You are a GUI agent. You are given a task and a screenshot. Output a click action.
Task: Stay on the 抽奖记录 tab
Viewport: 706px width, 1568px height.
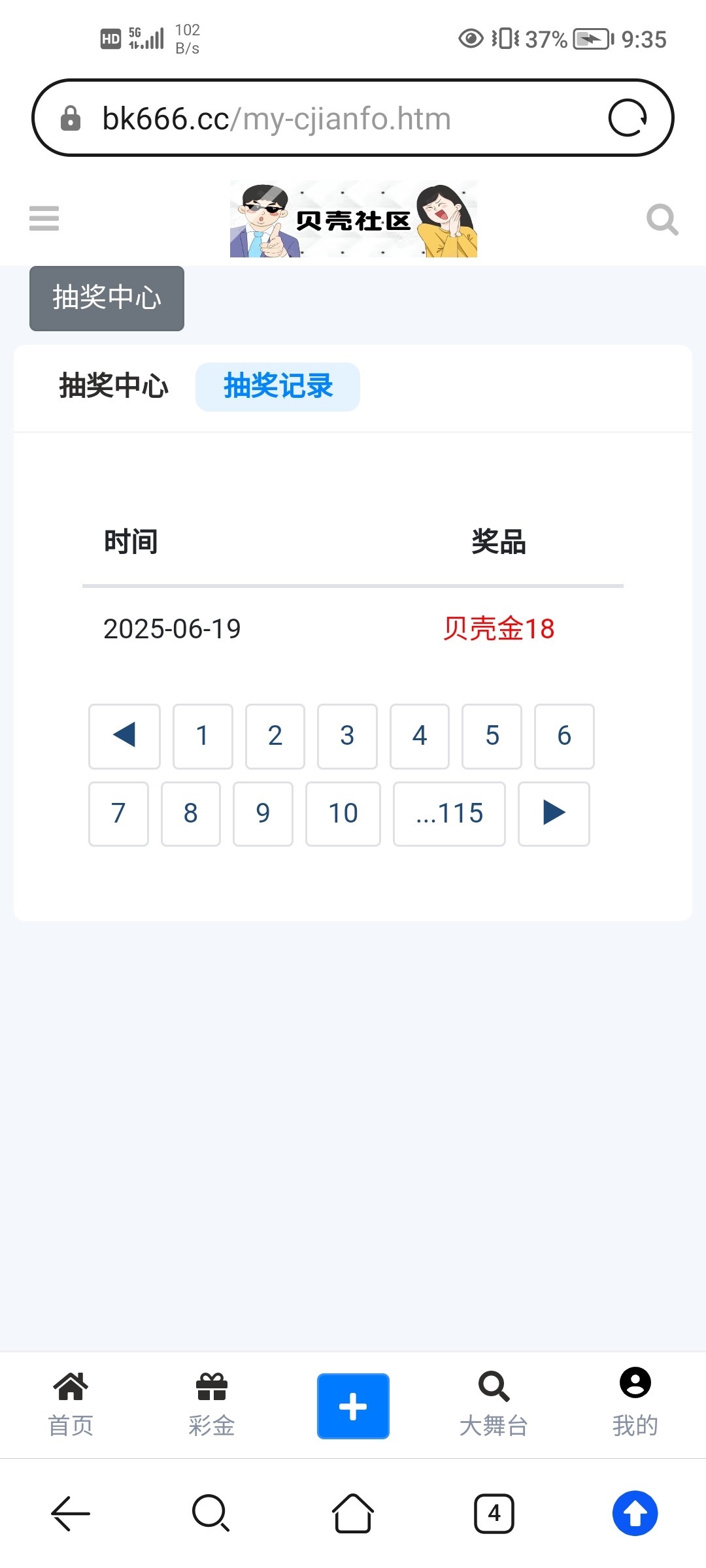(277, 386)
